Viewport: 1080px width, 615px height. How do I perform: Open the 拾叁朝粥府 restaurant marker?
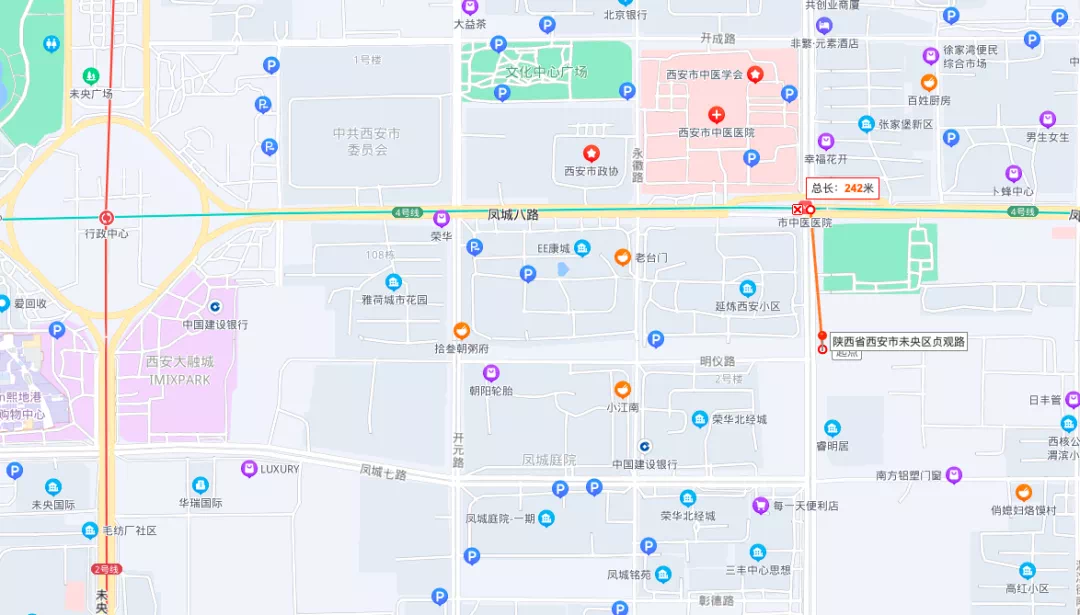coord(461,331)
